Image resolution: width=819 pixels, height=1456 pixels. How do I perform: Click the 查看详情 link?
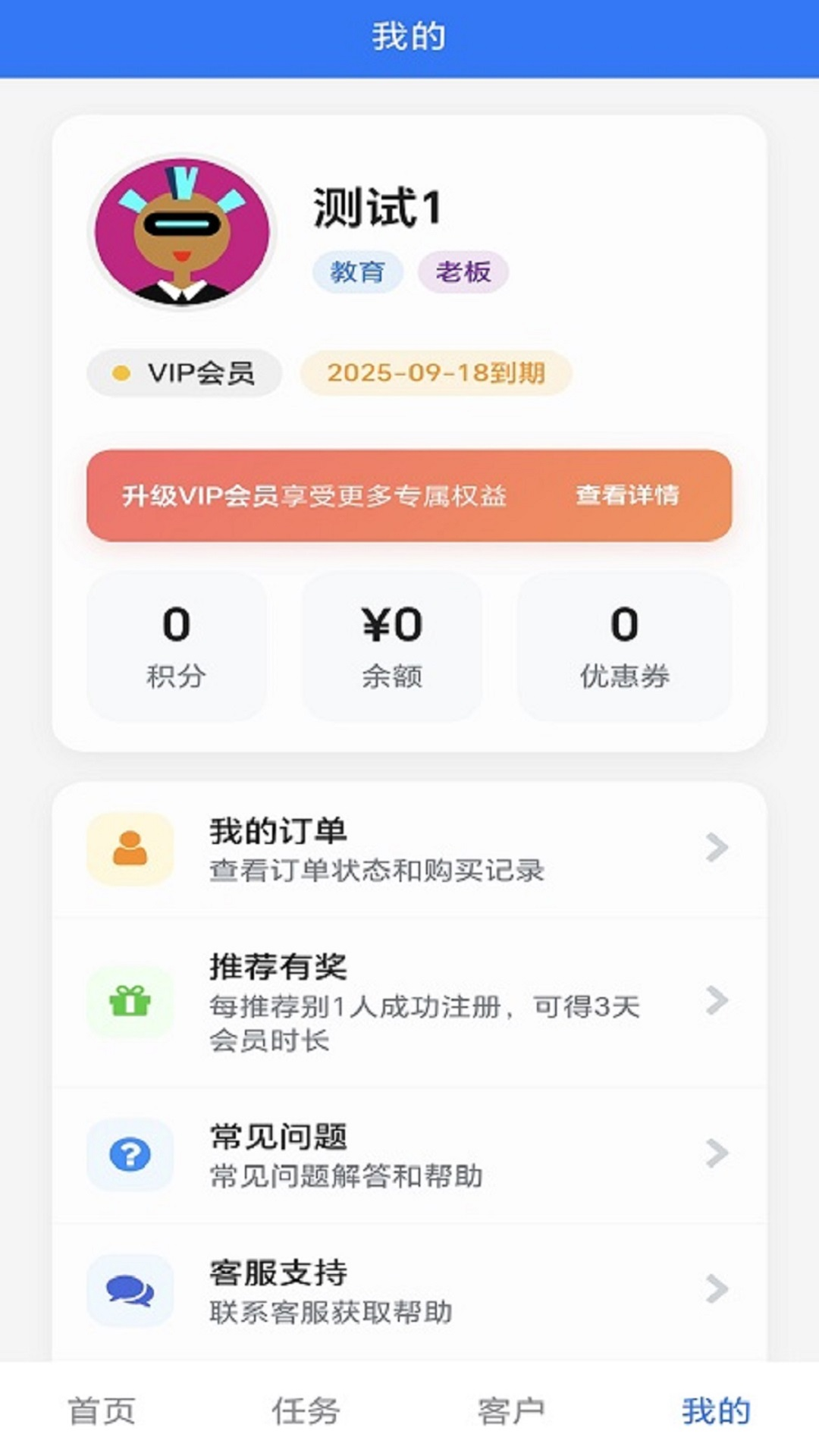628,497
